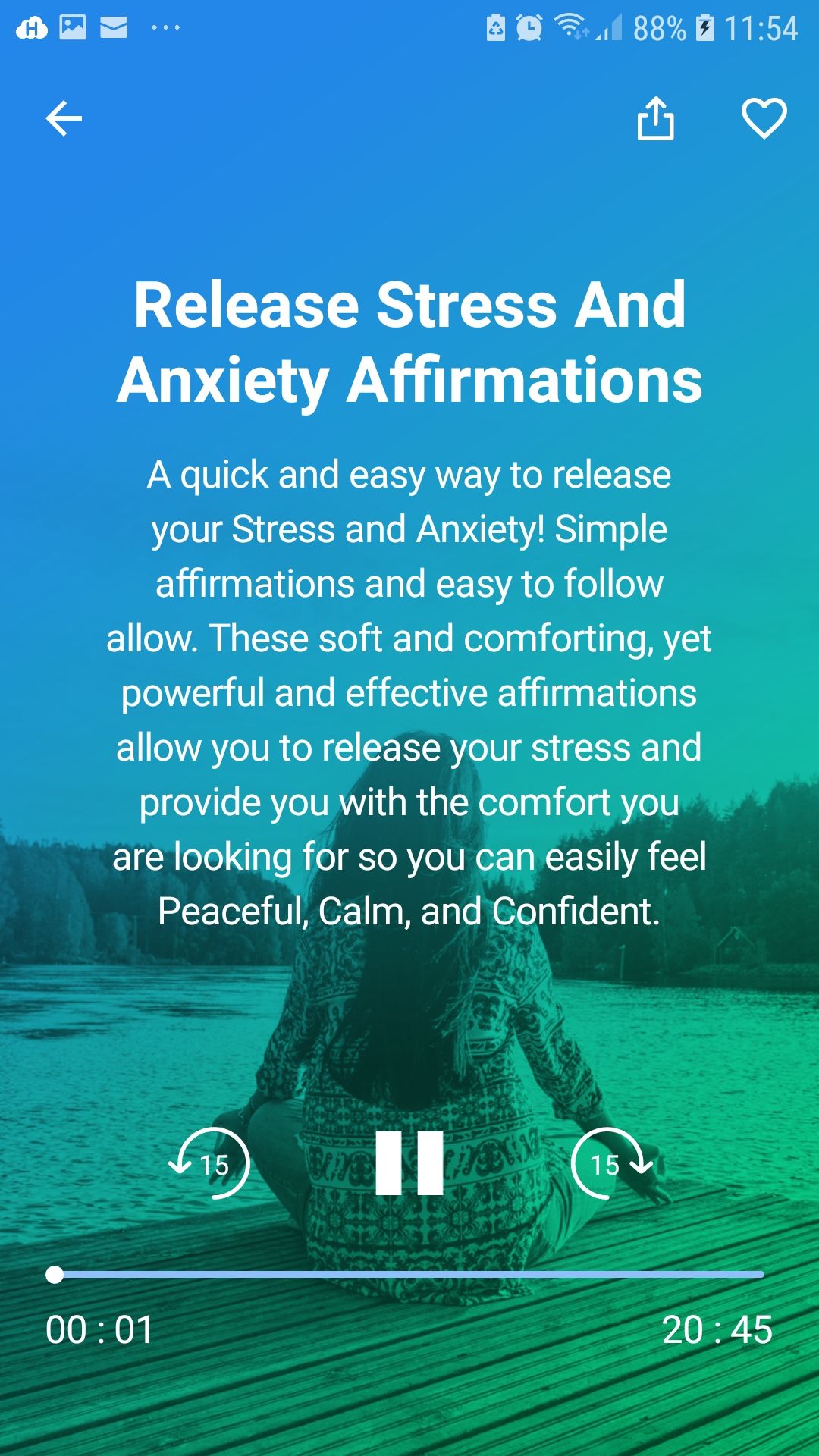Viewport: 819px width, 1456px height.
Task: Tap the playback progress bar
Action: click(409, 1275)
